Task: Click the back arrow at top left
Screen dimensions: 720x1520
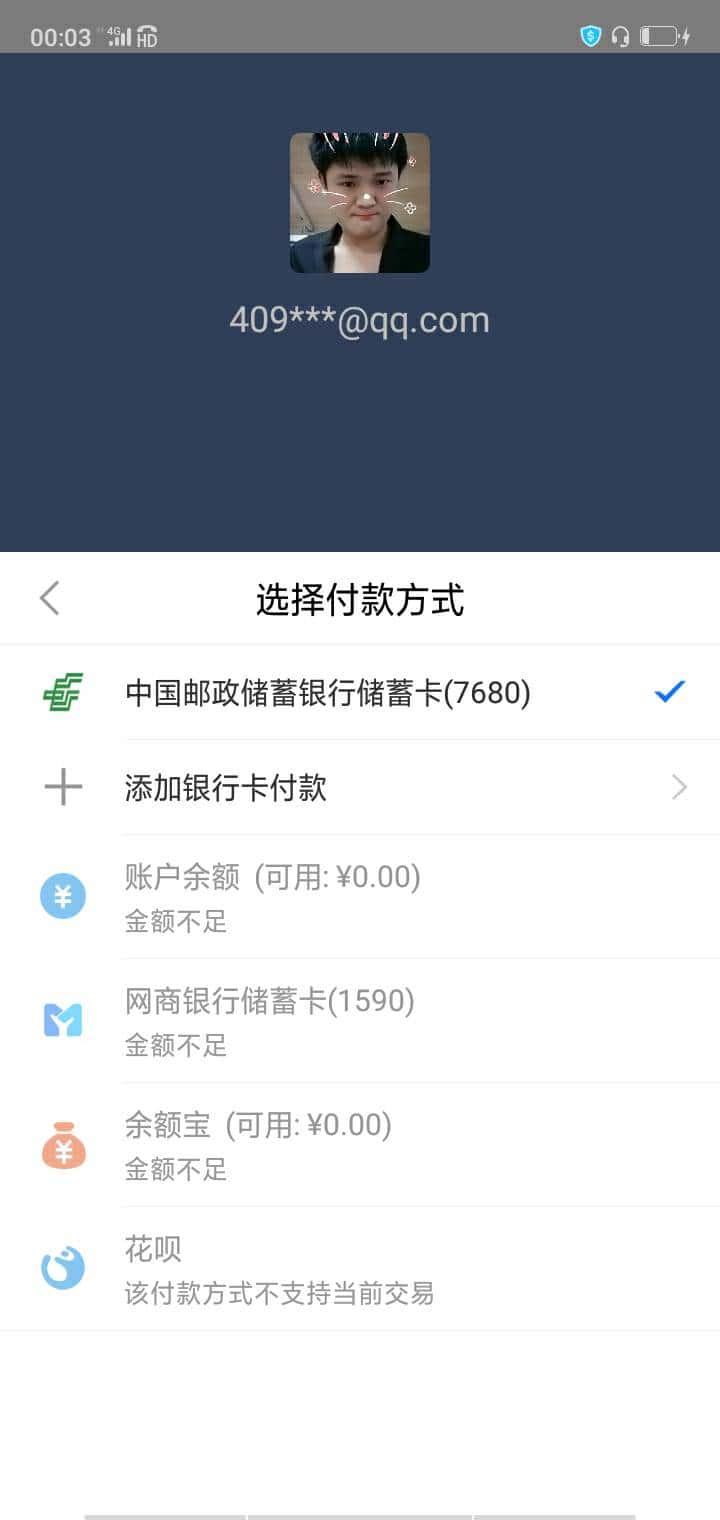Action: point(48,597)
